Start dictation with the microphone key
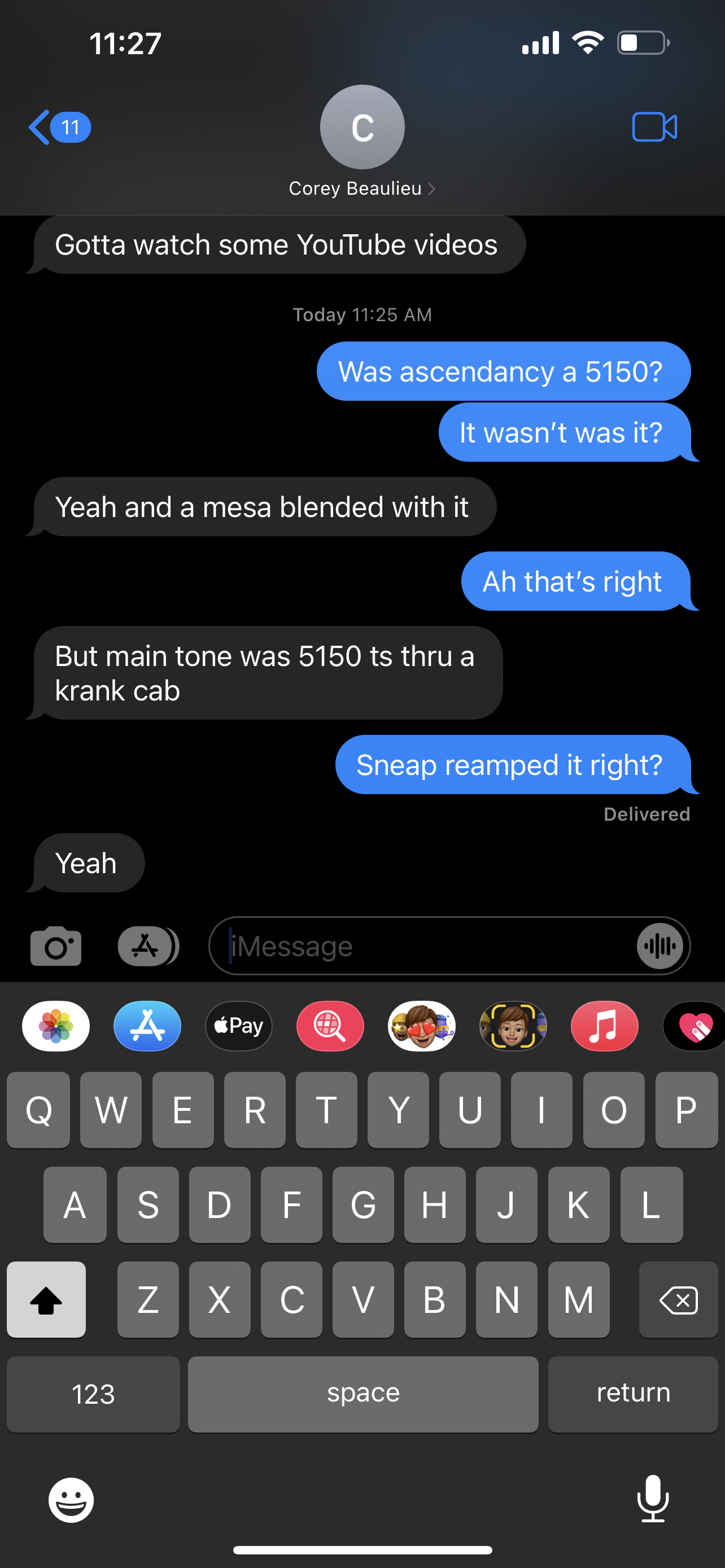725x1568 pixels. coord(653,1499)
